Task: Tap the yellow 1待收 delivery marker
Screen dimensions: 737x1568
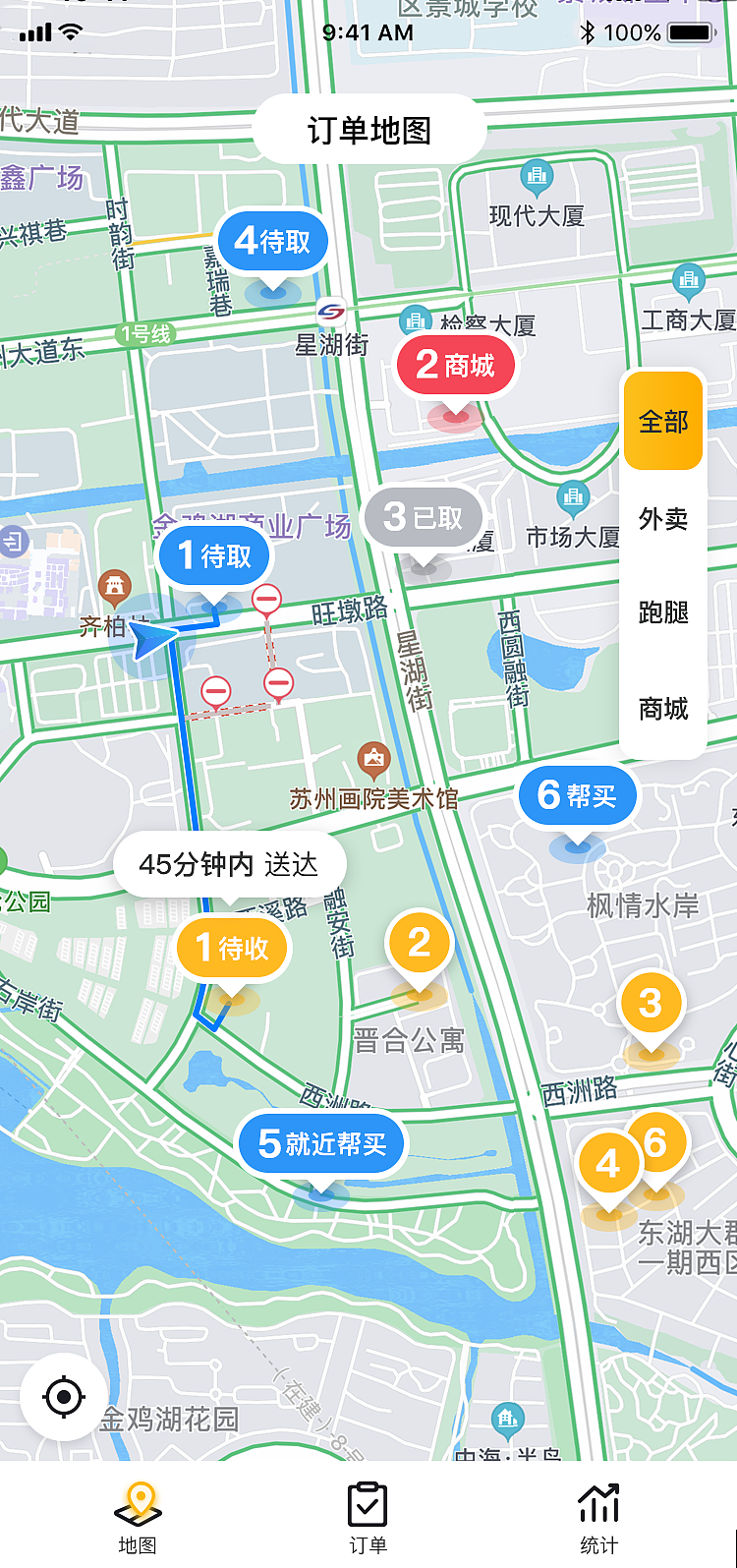Action: click(x=231, y=947)
